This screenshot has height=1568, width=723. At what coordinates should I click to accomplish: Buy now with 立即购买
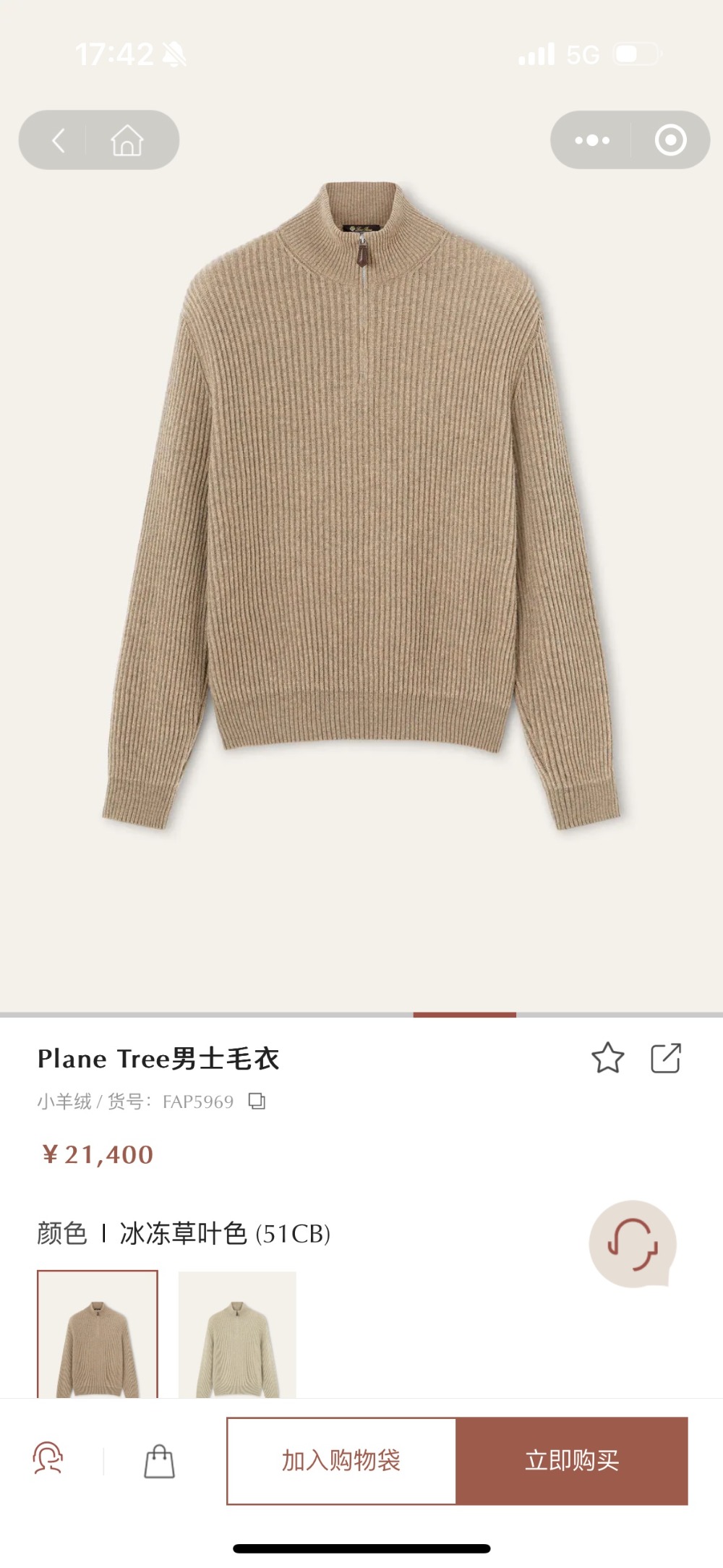click(572, 1460)
